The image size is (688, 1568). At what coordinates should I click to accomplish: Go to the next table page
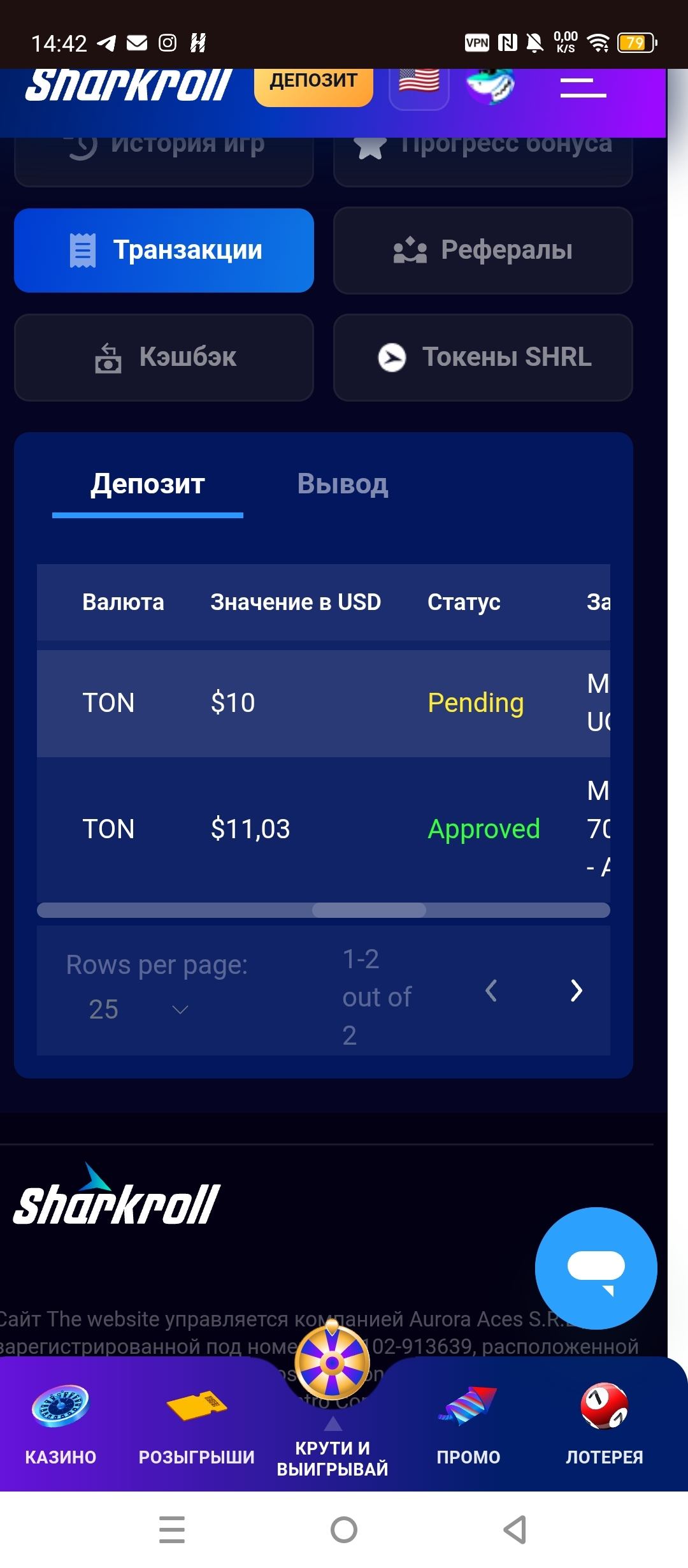576,991
